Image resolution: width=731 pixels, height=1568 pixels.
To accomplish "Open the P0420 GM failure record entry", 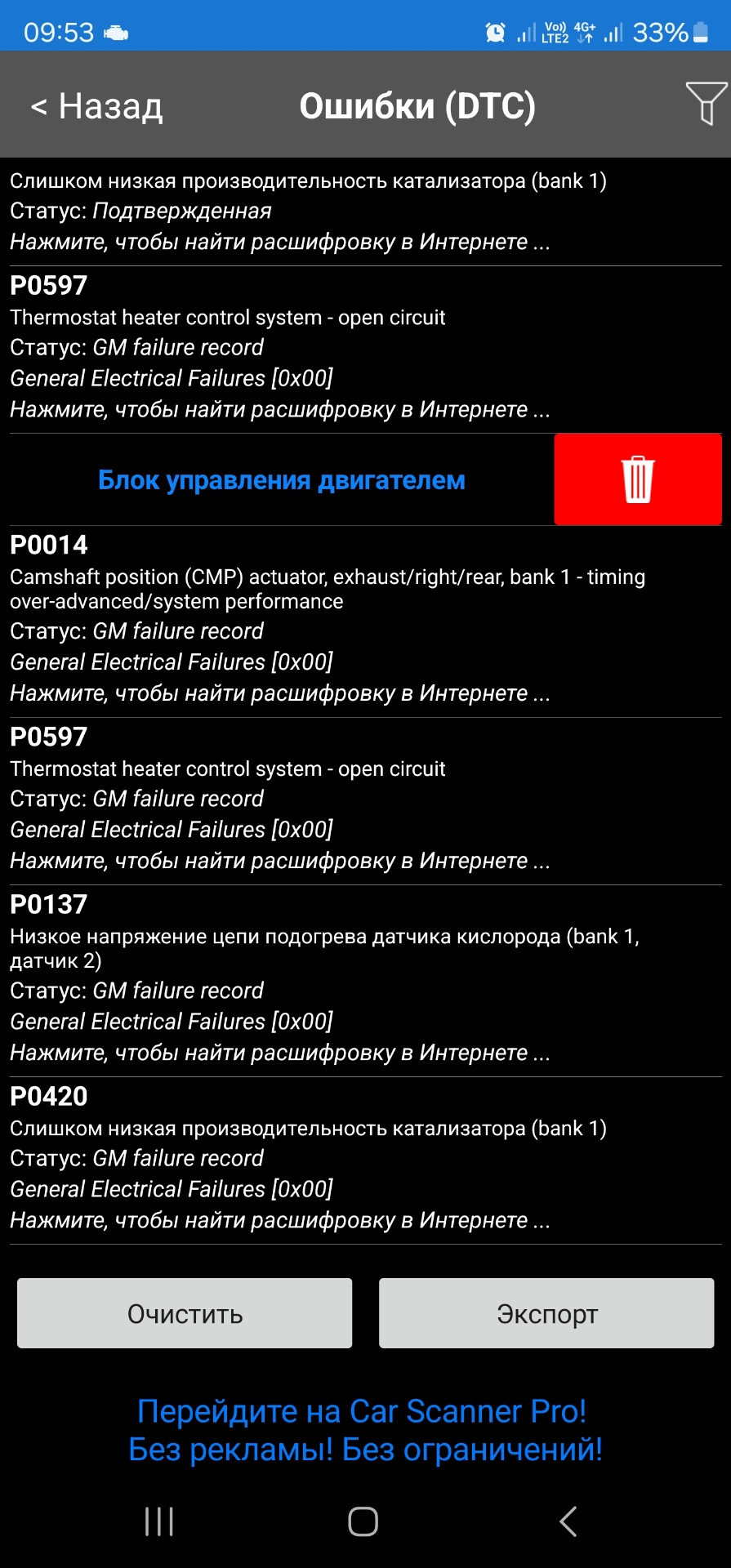I will point(327,1158).
